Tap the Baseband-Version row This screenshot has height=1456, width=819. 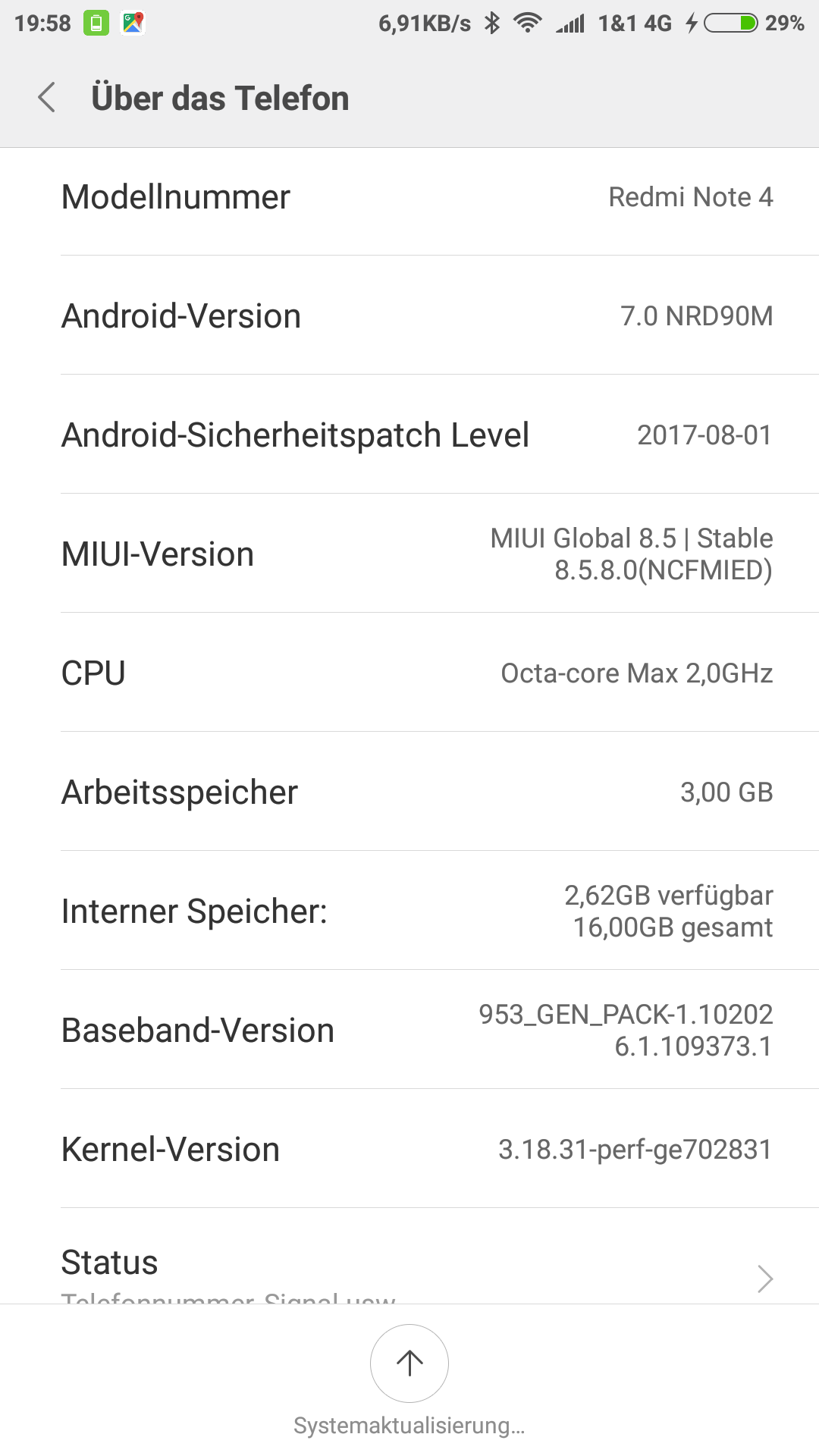point(409,1030)
